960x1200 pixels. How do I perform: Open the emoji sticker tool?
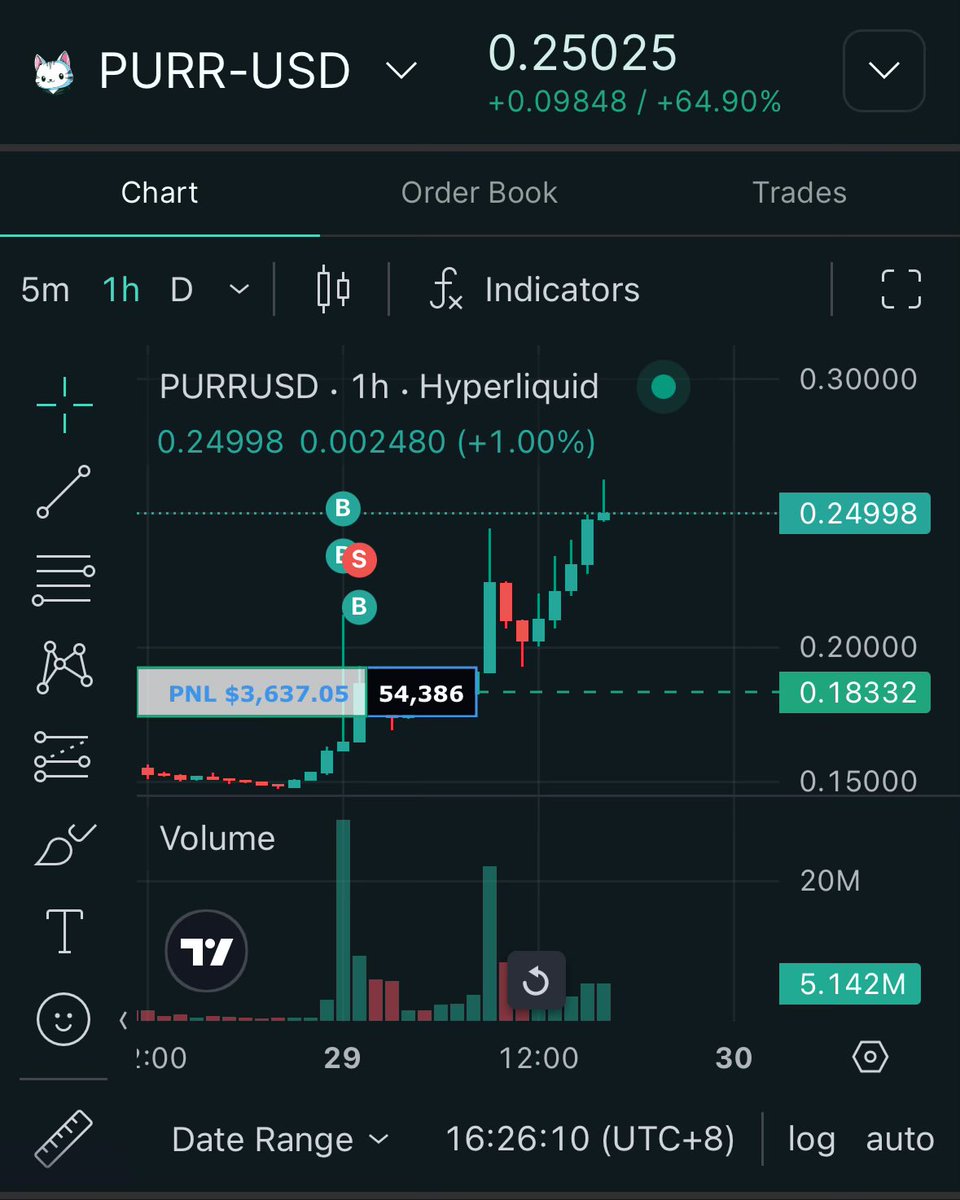pos(65,1019)
